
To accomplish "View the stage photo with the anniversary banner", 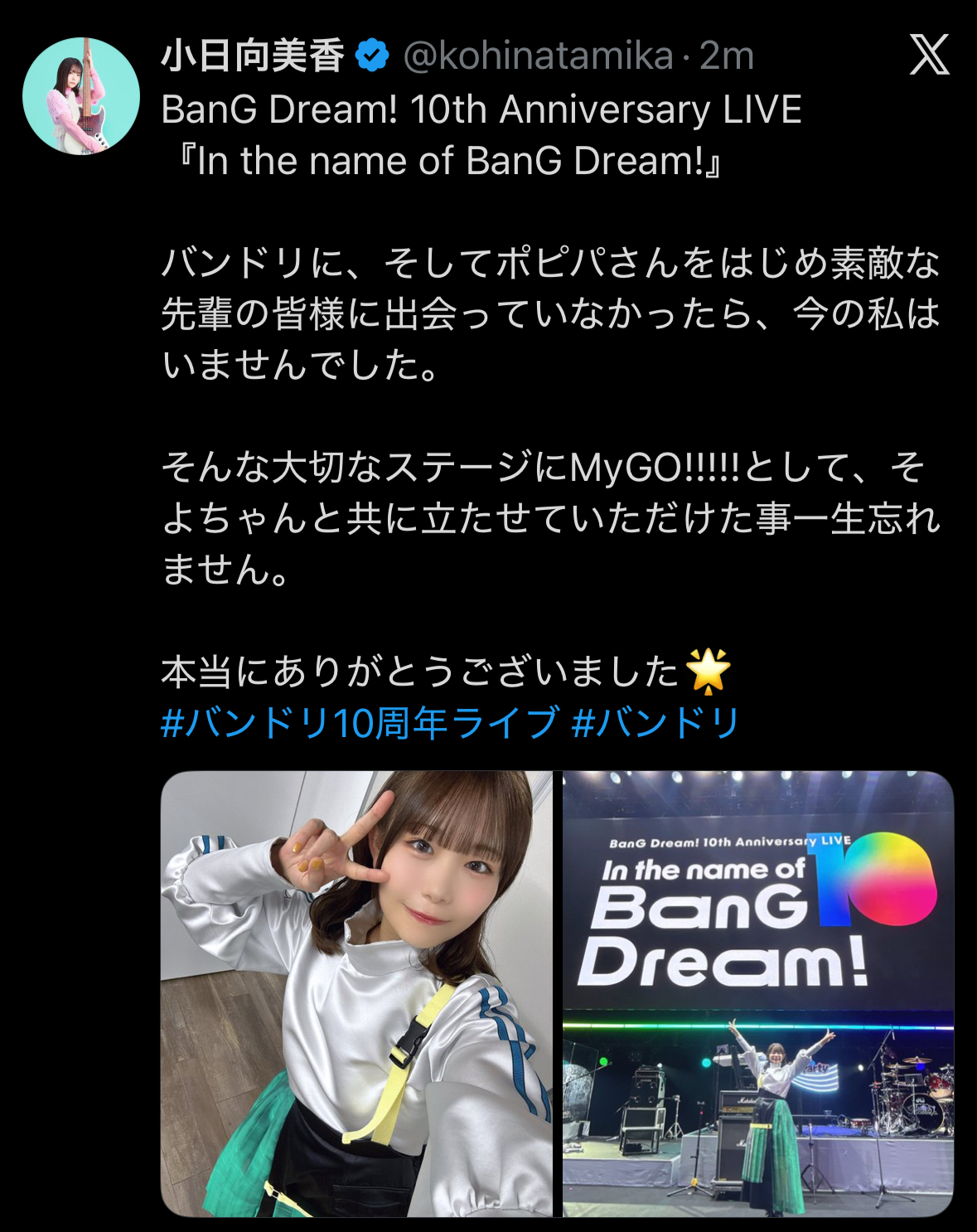I will 757,993.
